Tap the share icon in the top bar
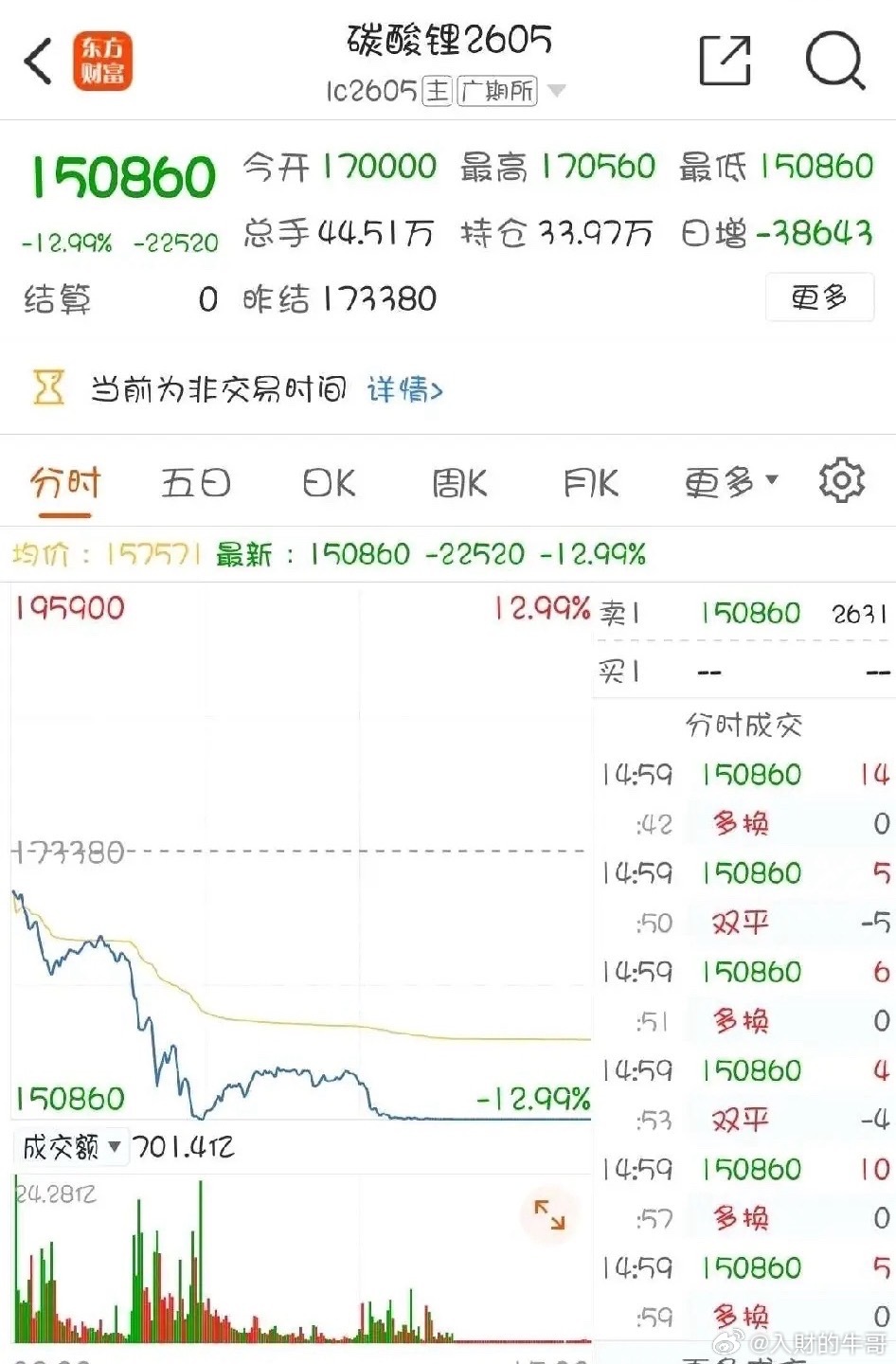 [x=725, y=60]
